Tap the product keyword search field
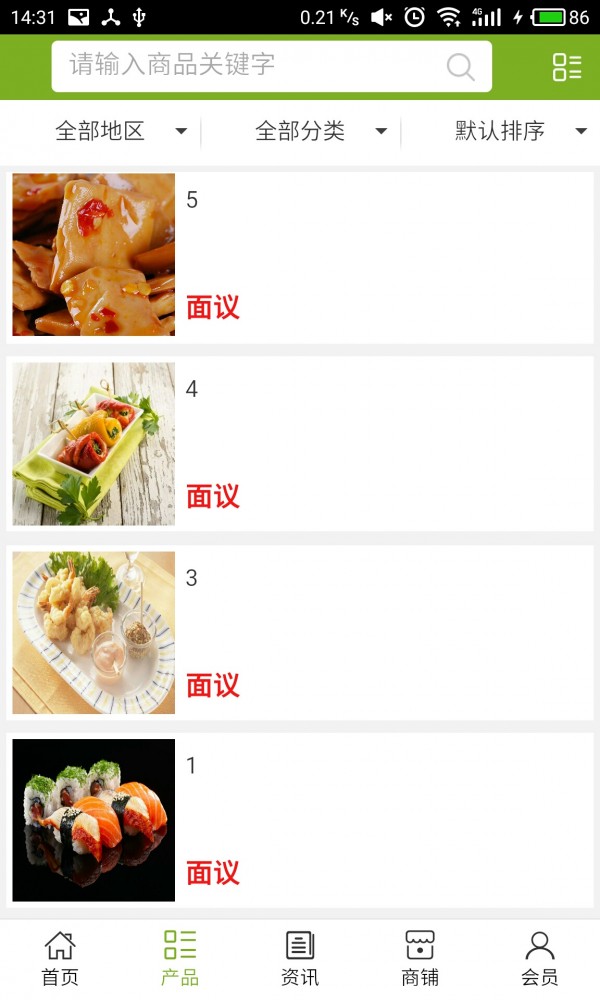600x1000 pixels. click(250, 66)
